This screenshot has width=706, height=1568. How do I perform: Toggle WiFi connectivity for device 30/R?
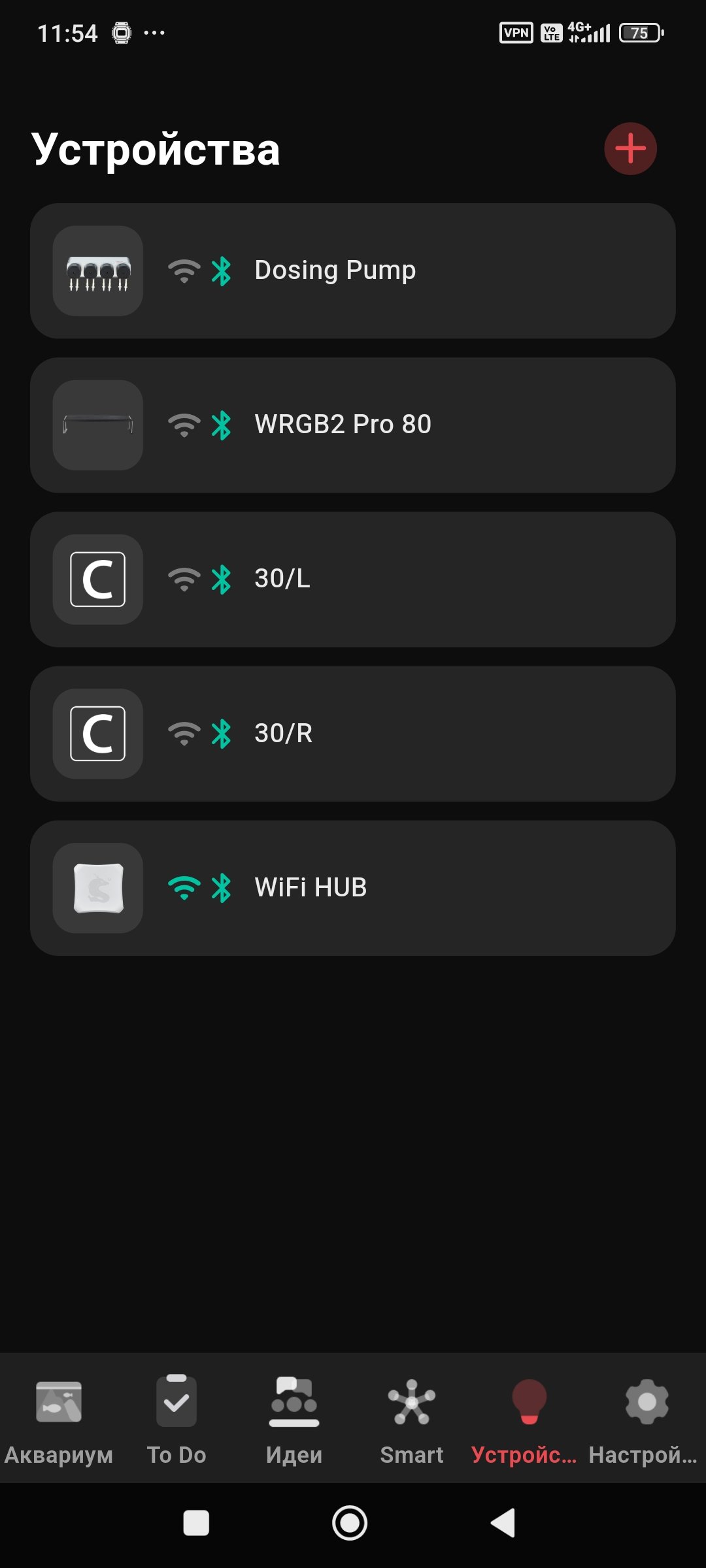click(184, 733)
